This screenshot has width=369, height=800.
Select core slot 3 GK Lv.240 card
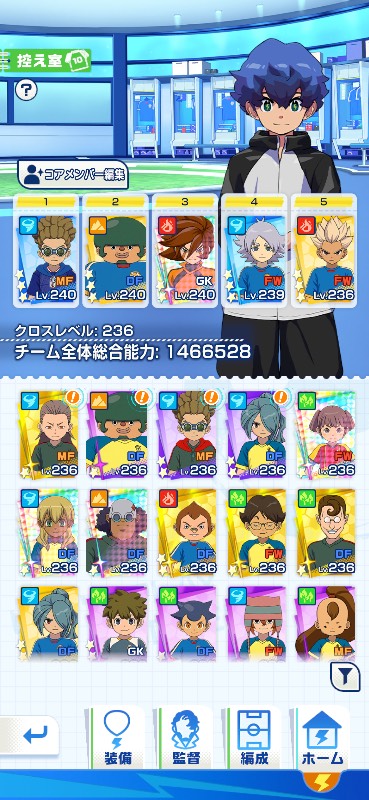(x=185, y=251)
